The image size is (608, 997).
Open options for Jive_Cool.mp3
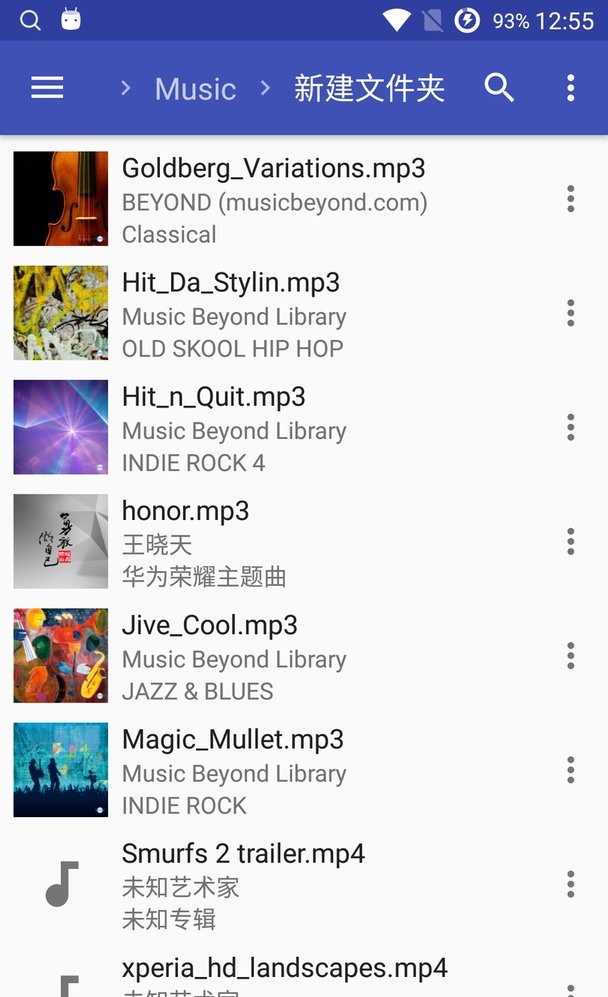pos(570,655)
